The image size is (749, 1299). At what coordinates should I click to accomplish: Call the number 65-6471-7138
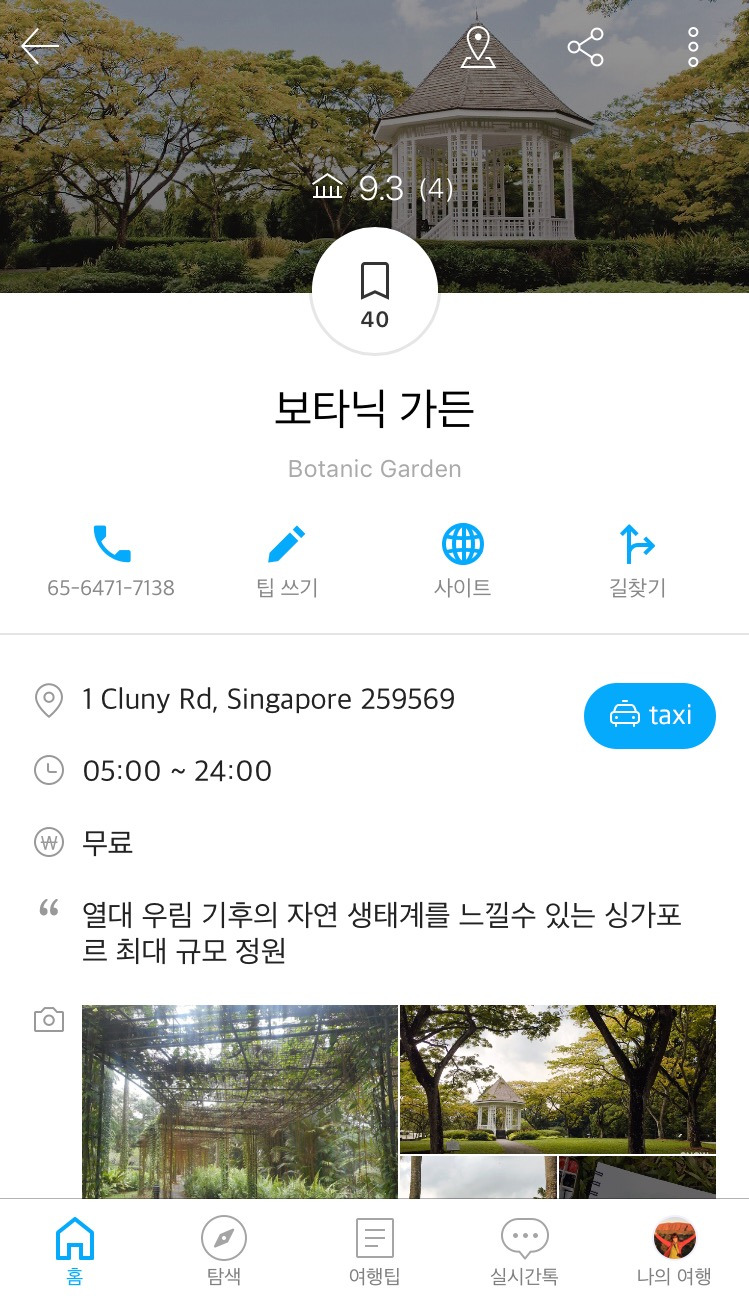[111, 561]
